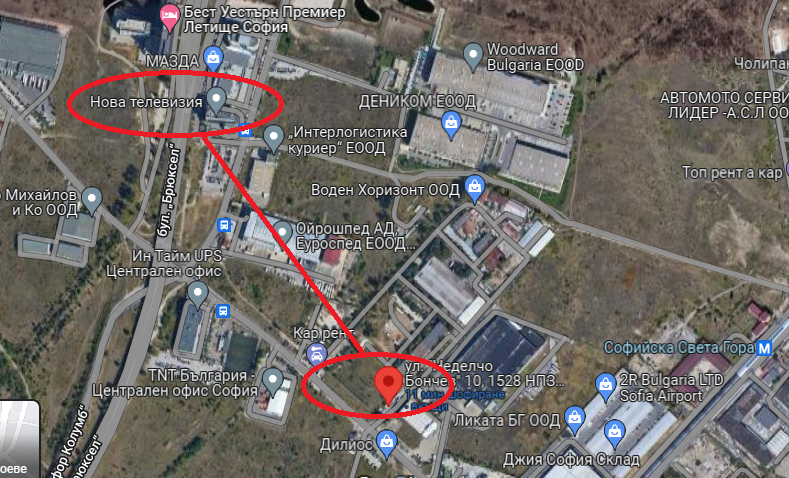Tap the Ойрошпед АД place marker

point(283,233)
